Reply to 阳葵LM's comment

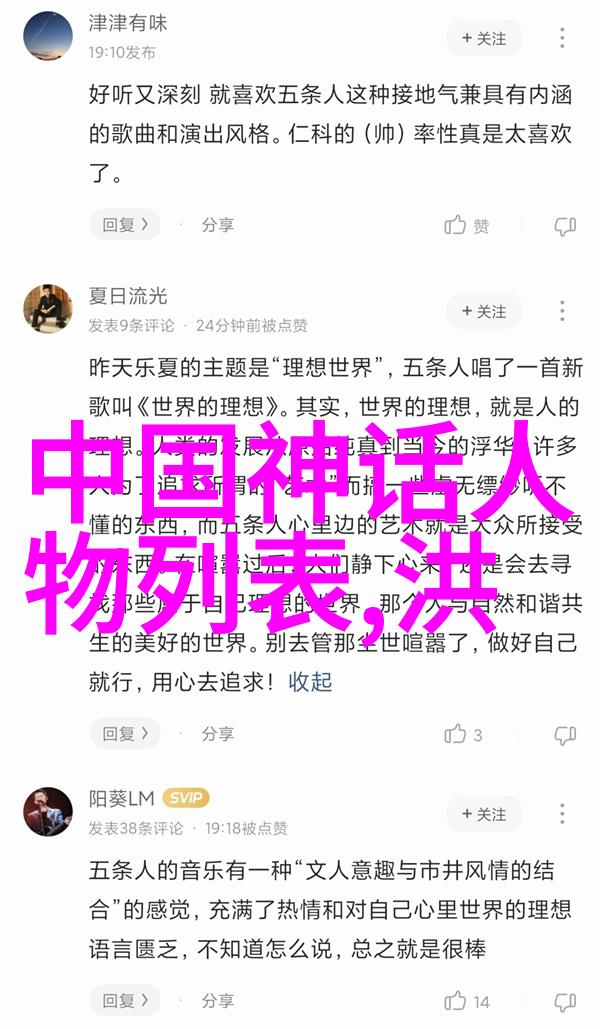point(124,1000)
